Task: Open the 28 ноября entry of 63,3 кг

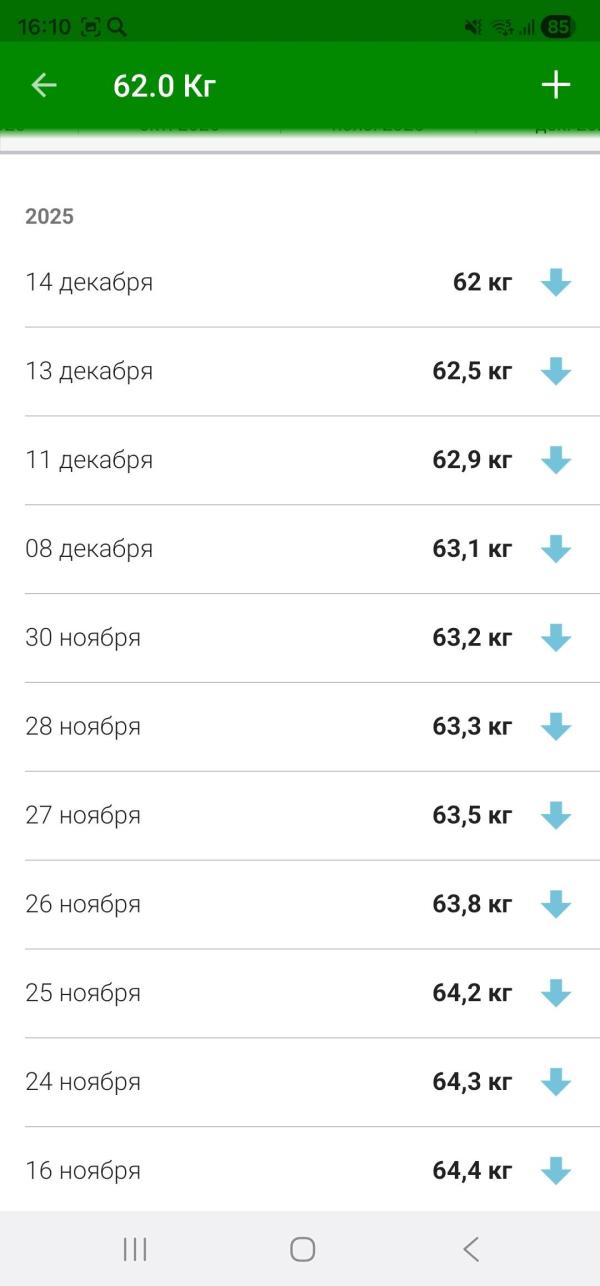Action: click(298, 727)
